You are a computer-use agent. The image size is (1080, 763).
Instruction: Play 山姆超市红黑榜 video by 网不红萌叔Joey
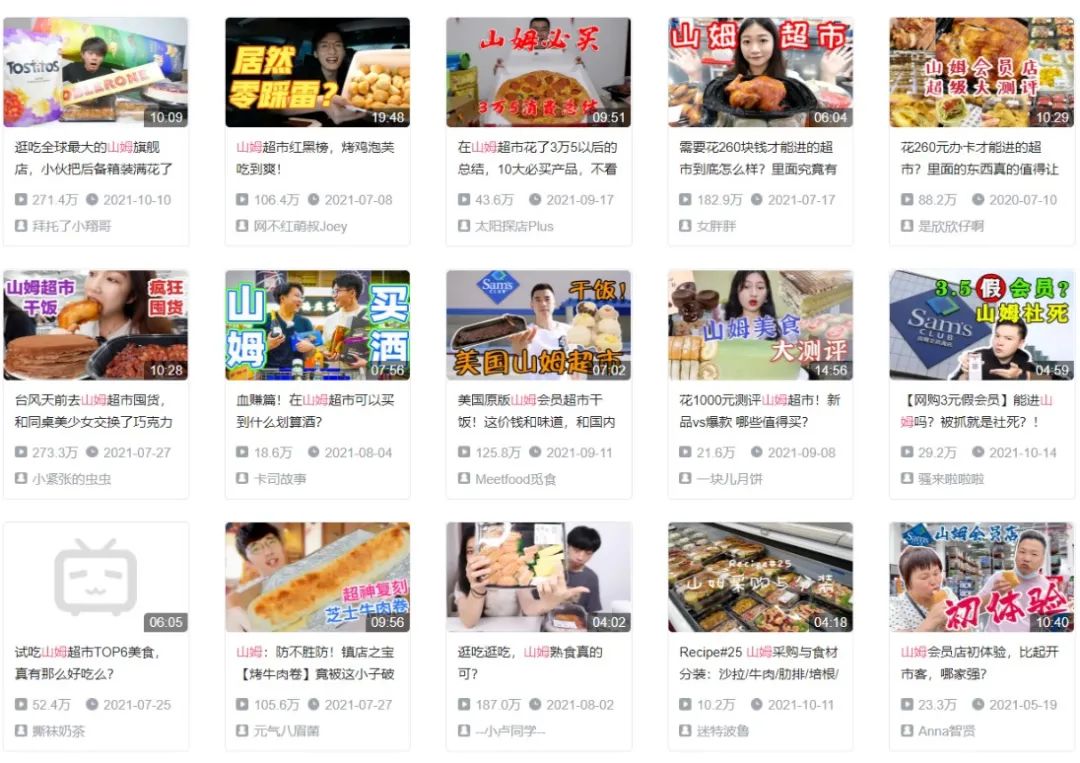coord(317,72)
